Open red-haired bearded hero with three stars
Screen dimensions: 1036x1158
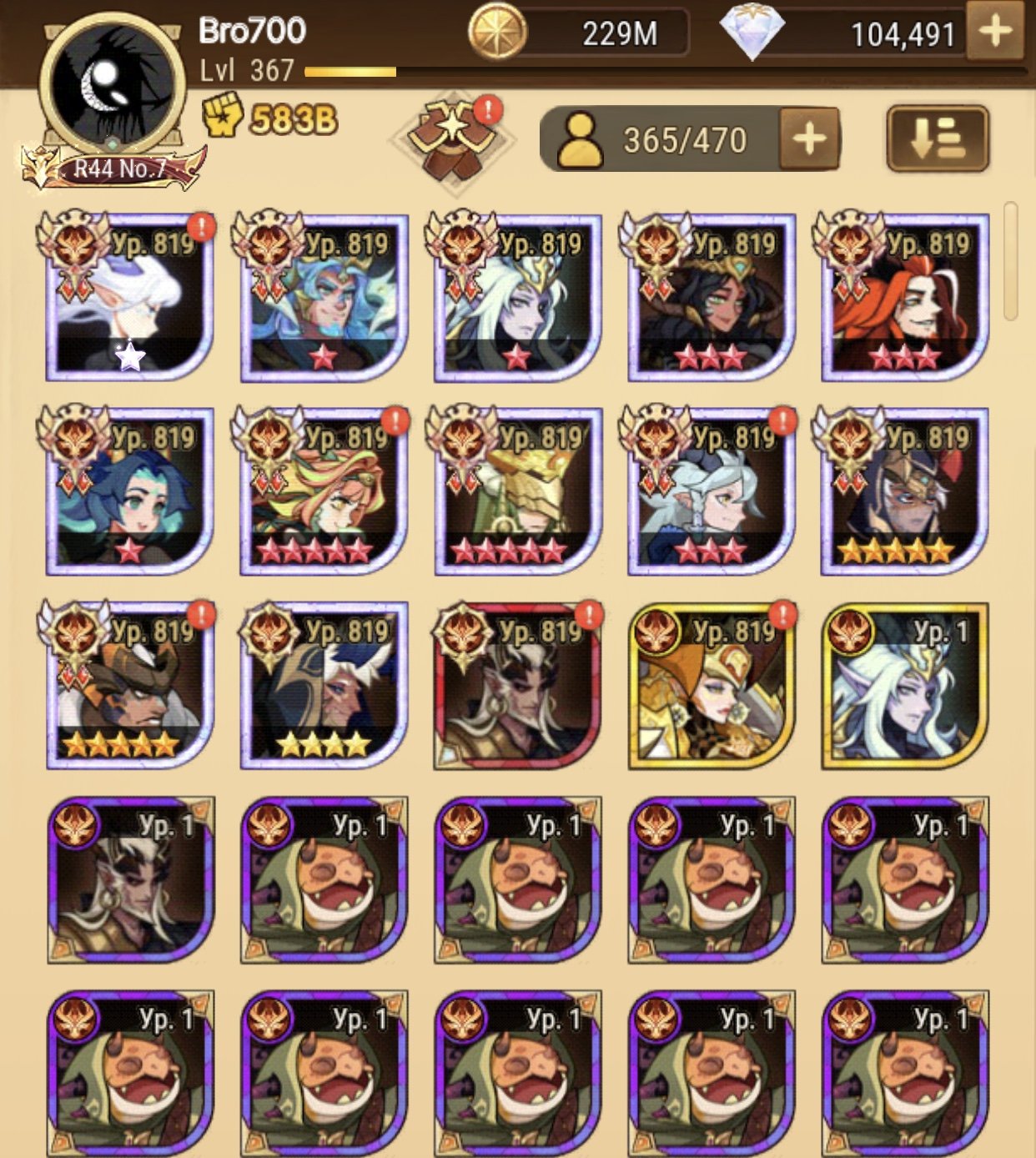tap(905, 298)
